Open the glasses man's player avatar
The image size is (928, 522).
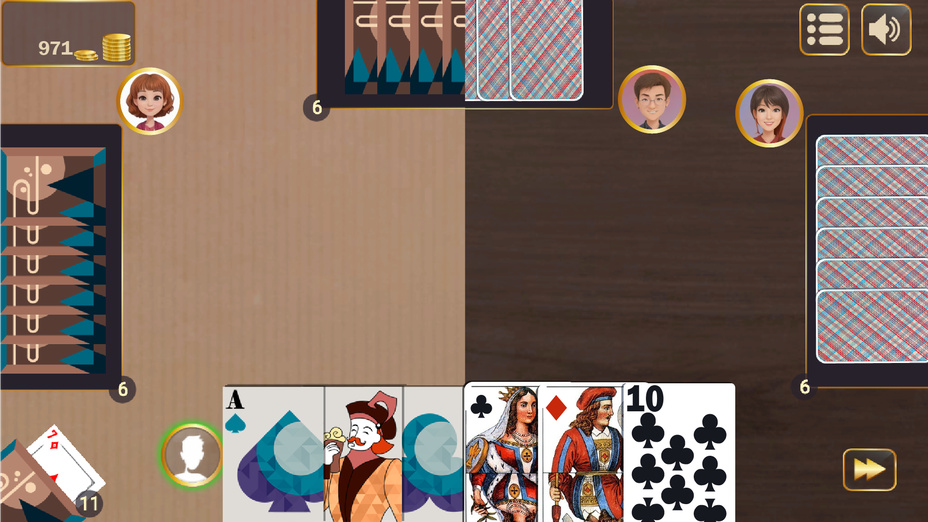pos(652,99)
